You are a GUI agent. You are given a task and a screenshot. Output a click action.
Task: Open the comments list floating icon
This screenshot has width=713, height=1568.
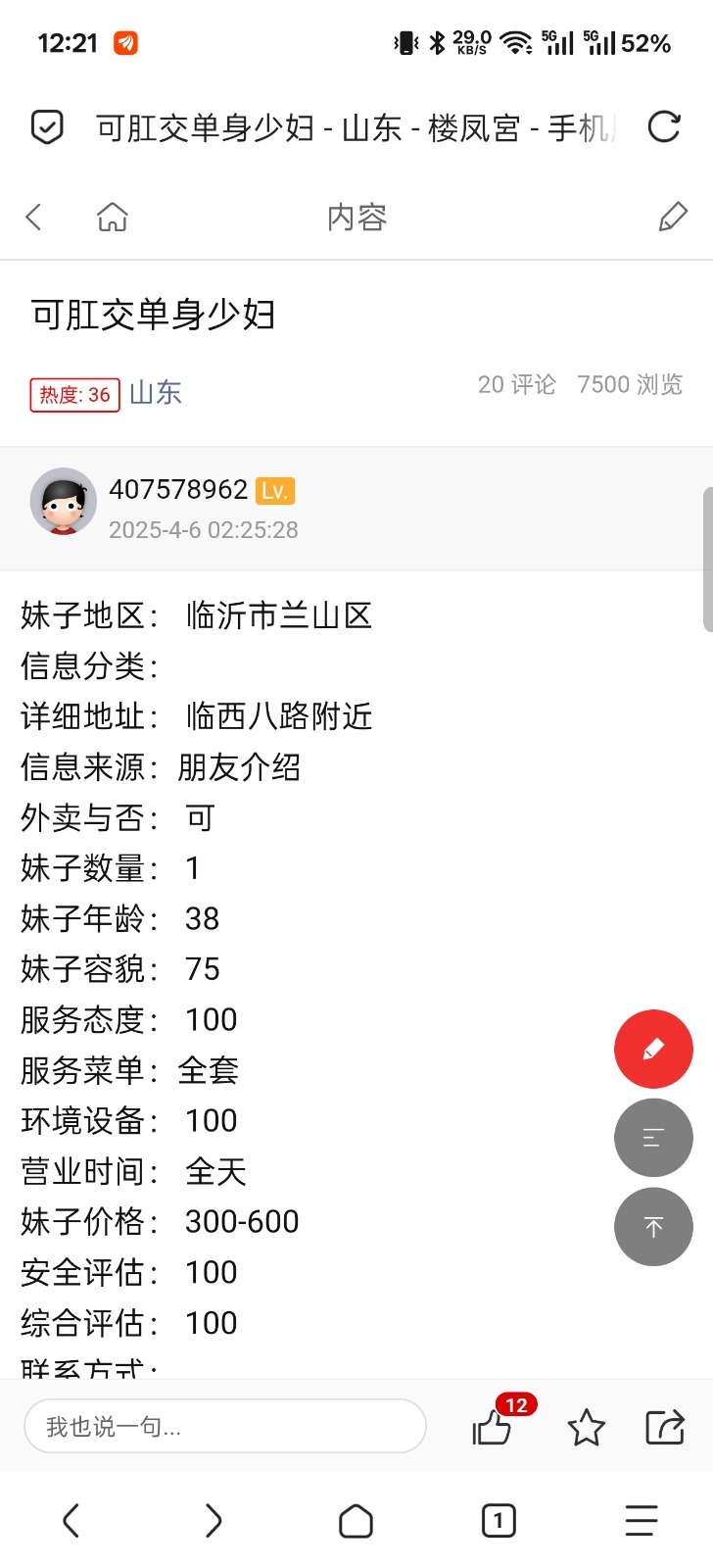click(652, 1137)
